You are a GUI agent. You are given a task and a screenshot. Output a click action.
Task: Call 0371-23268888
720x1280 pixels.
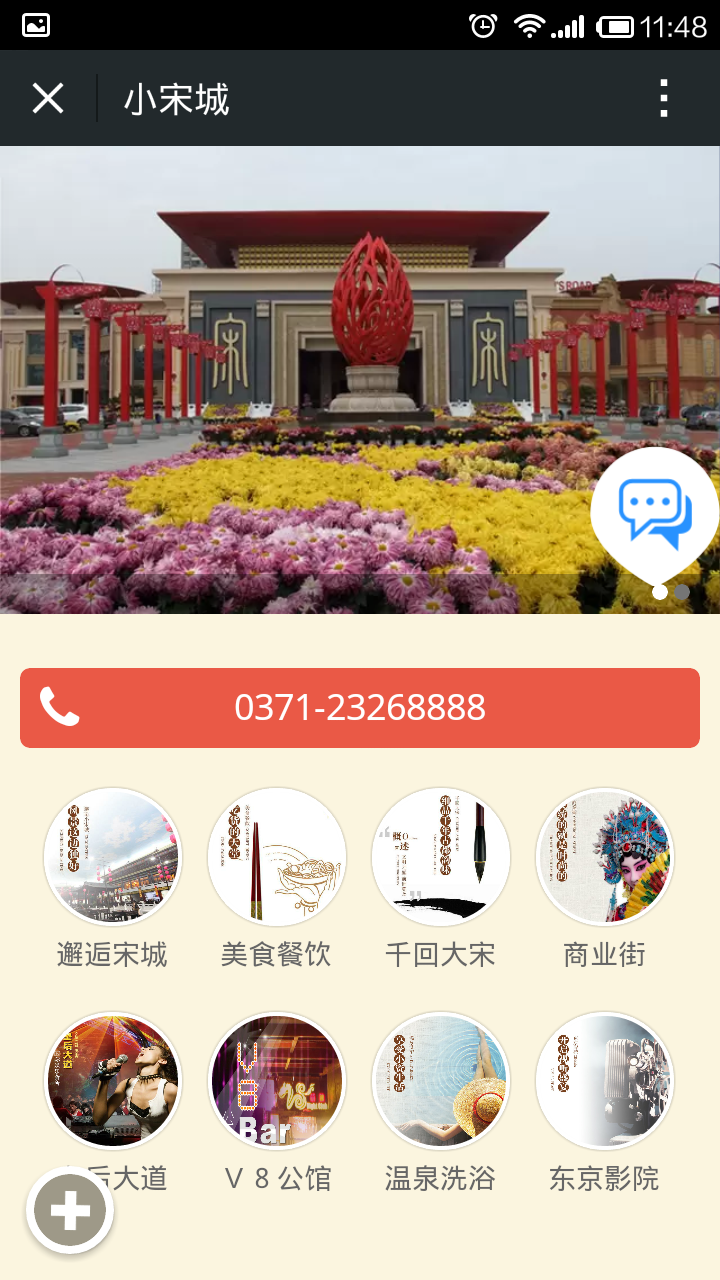click(360, 708)
